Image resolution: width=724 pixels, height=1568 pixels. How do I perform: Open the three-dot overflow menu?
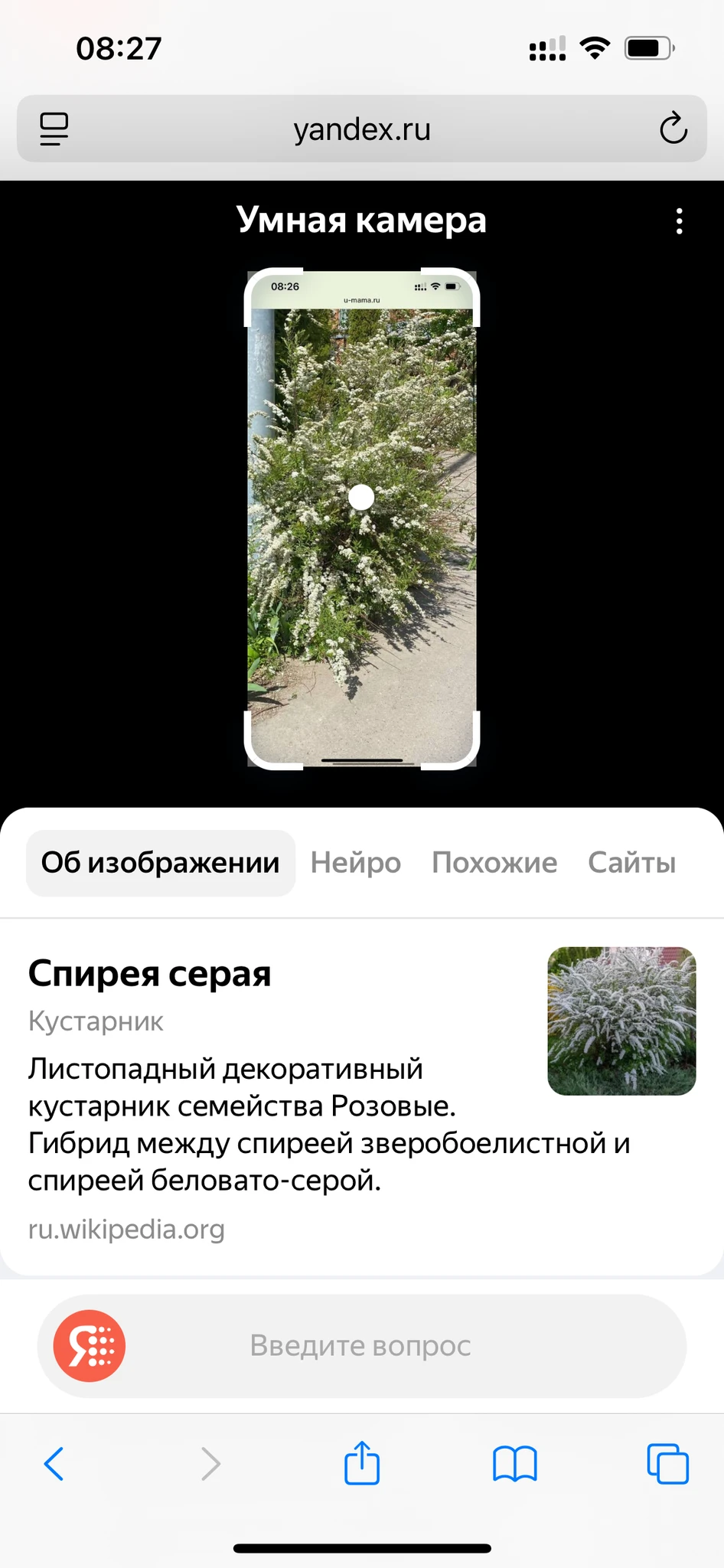pyautogui.click(x=679, y=221)
